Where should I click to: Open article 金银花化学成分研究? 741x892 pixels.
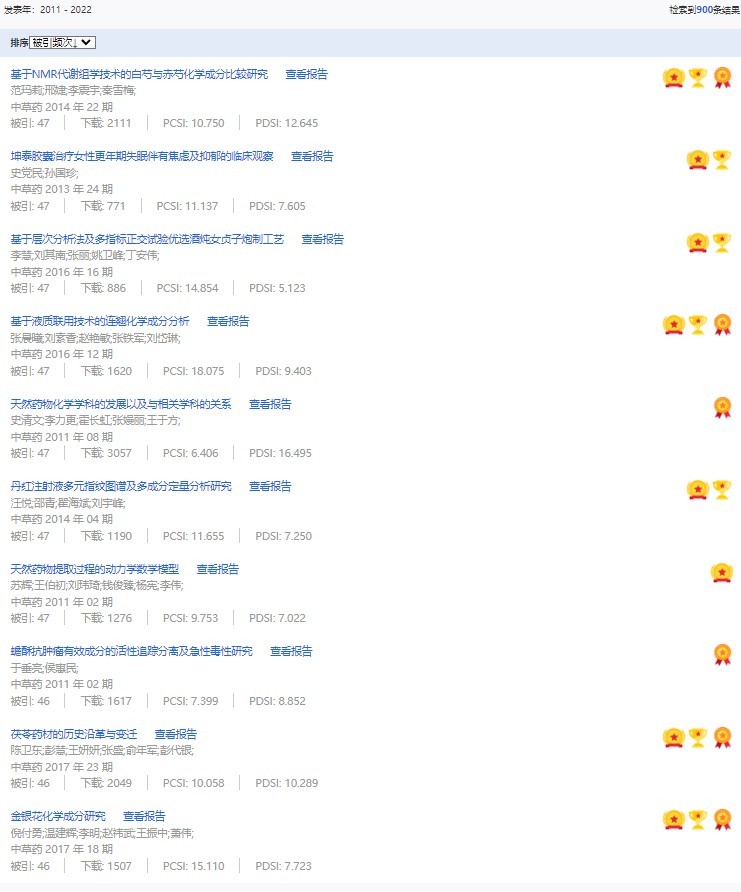(x=58, y=816)
